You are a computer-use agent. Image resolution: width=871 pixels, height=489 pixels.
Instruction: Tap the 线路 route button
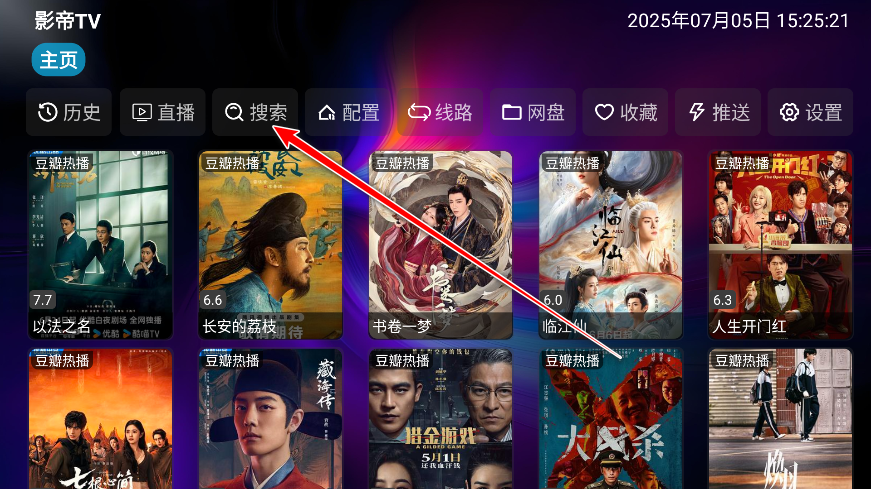(x=440, y=113)
